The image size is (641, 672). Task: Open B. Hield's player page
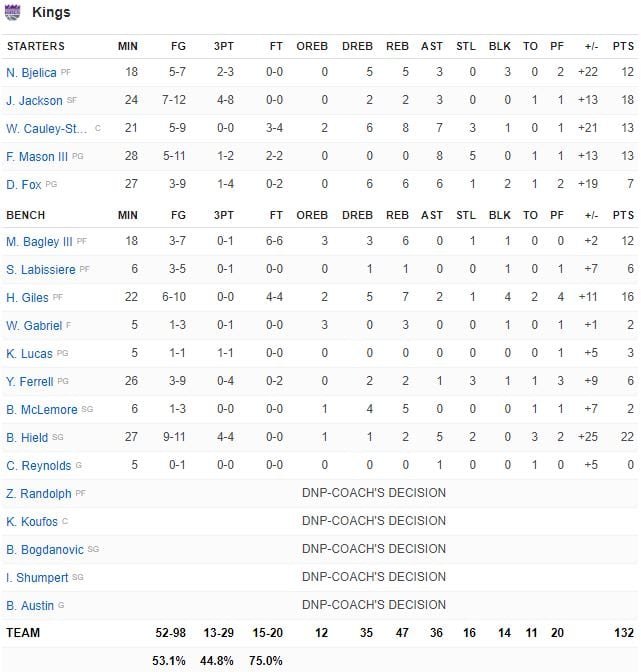click(27, 437)
